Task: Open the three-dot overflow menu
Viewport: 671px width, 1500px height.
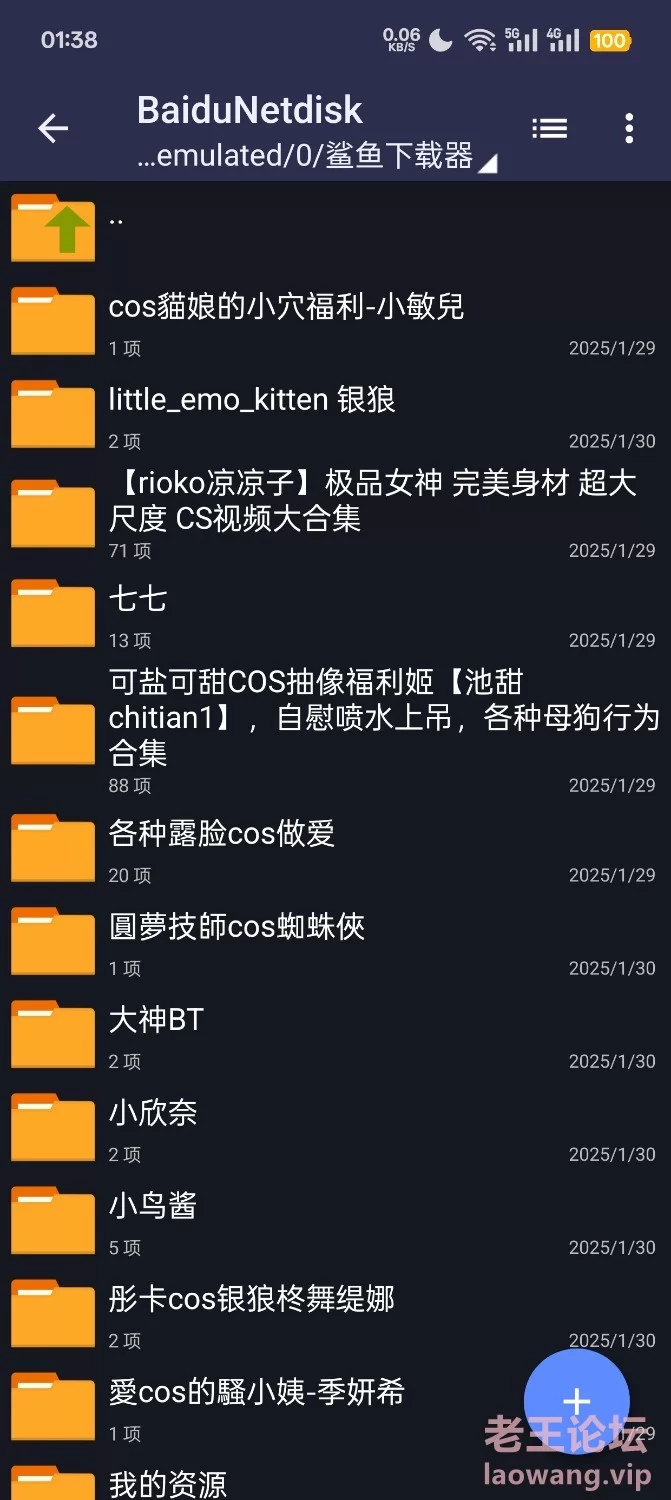Action: tap(628, 128)
